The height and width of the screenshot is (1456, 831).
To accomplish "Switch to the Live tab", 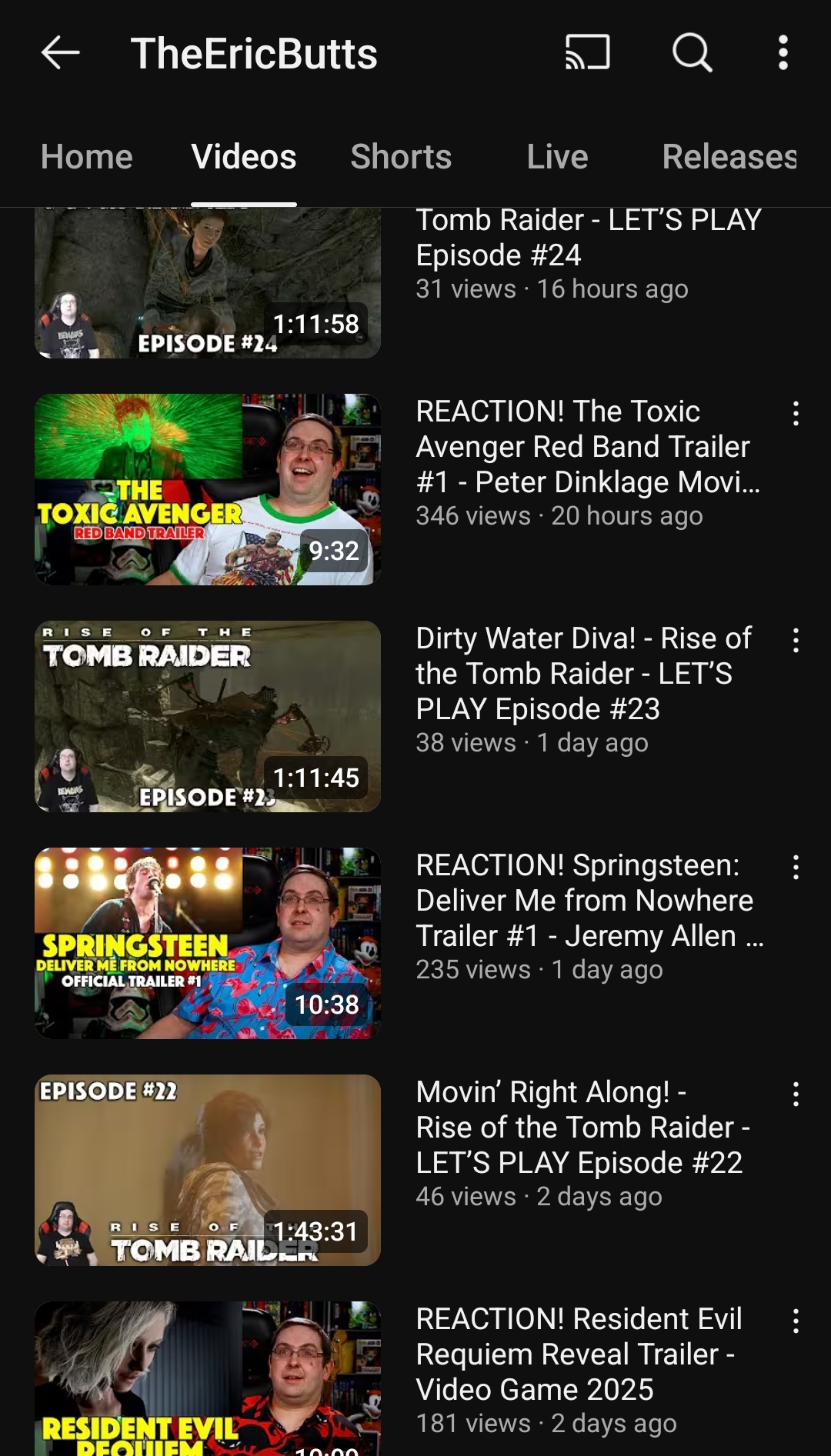I will [x=557, y=157].
